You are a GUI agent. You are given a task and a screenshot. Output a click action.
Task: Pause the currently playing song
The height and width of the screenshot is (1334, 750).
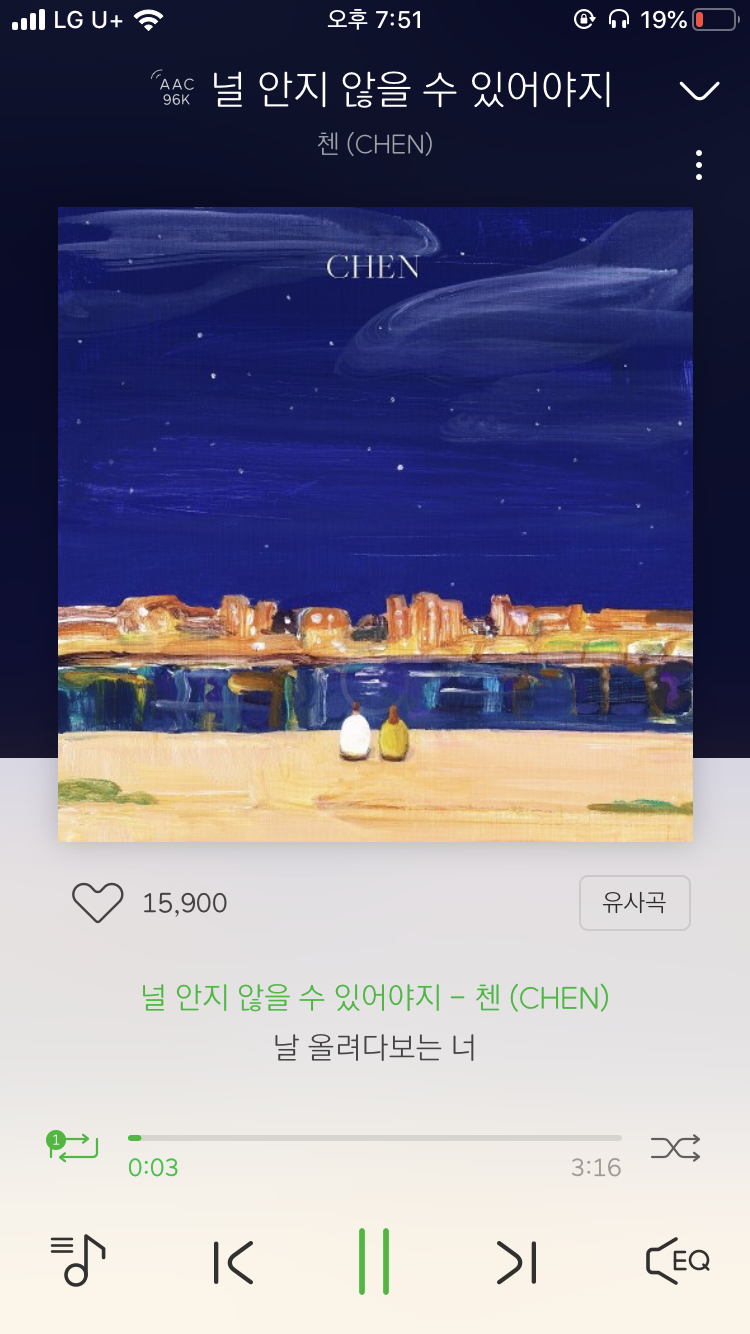point(374,1262)
